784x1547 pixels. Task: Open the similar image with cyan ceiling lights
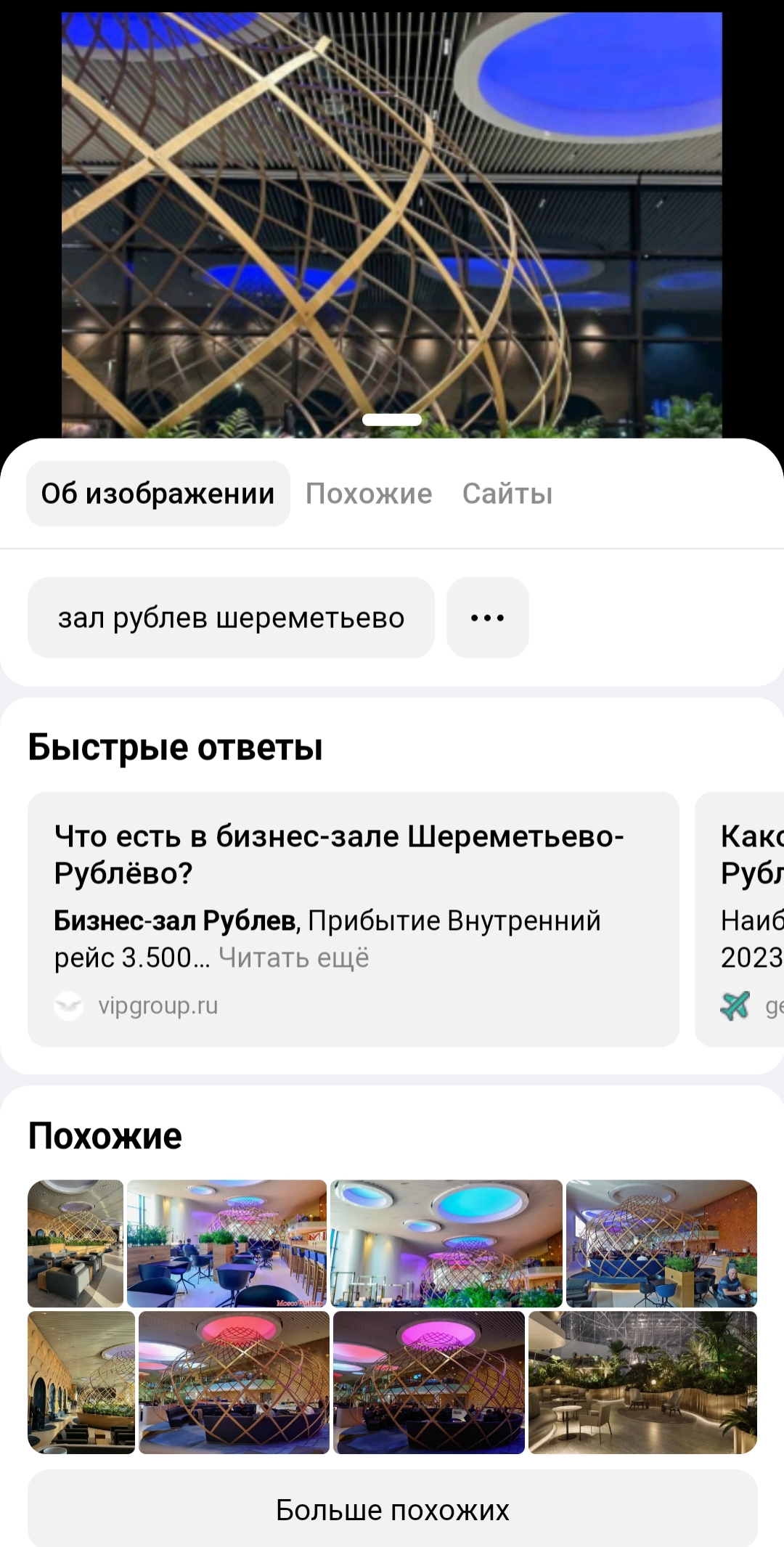[x=446, y=1243]
